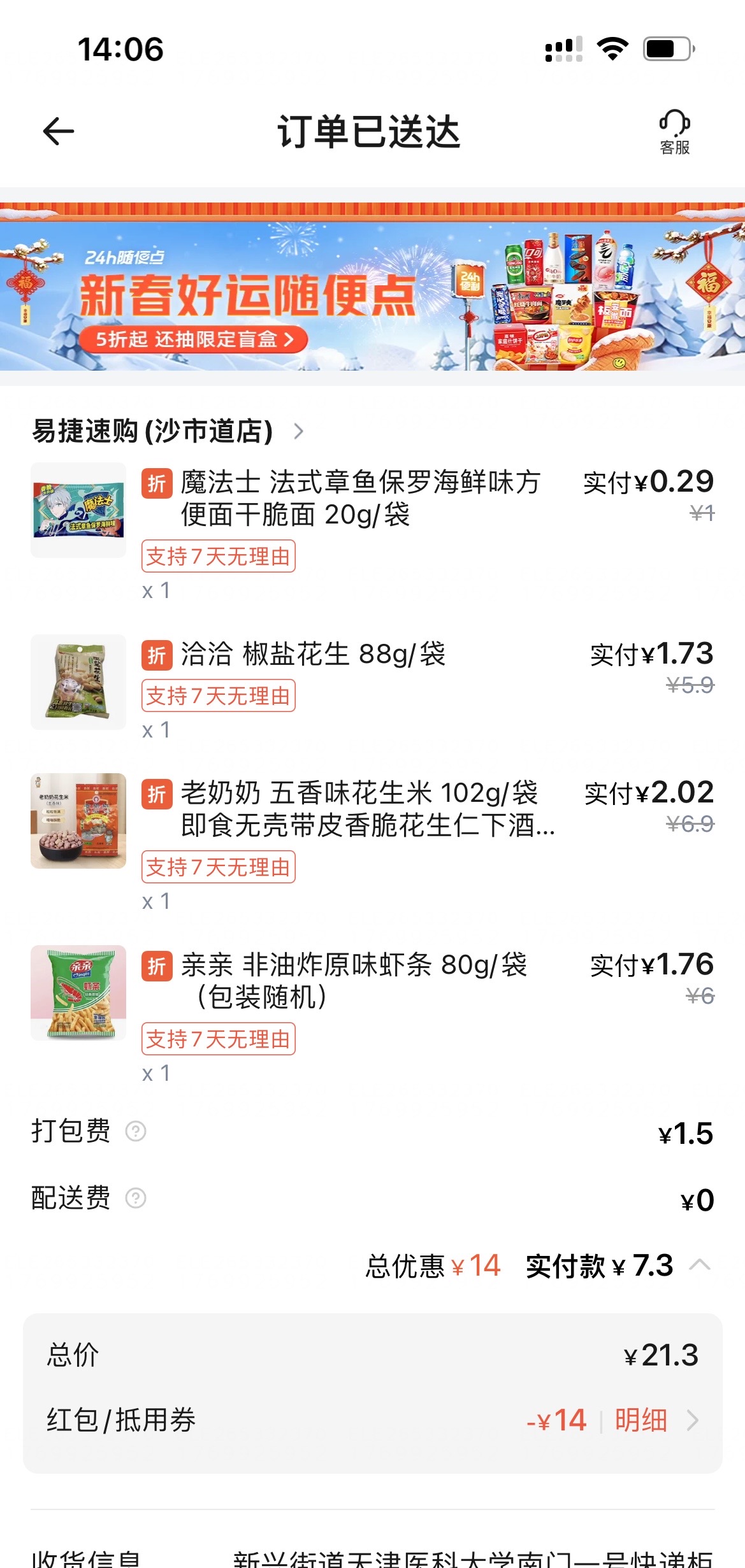The width and height of the screenshot is (745, 1568).
Task: Contact 客服 customer service
Action: click(674, 132)
